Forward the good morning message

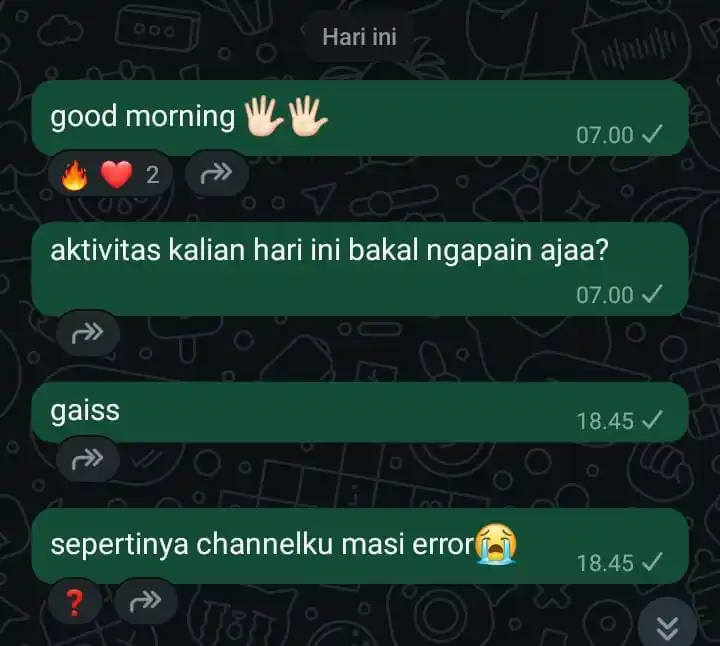click(x=216, y=175)
